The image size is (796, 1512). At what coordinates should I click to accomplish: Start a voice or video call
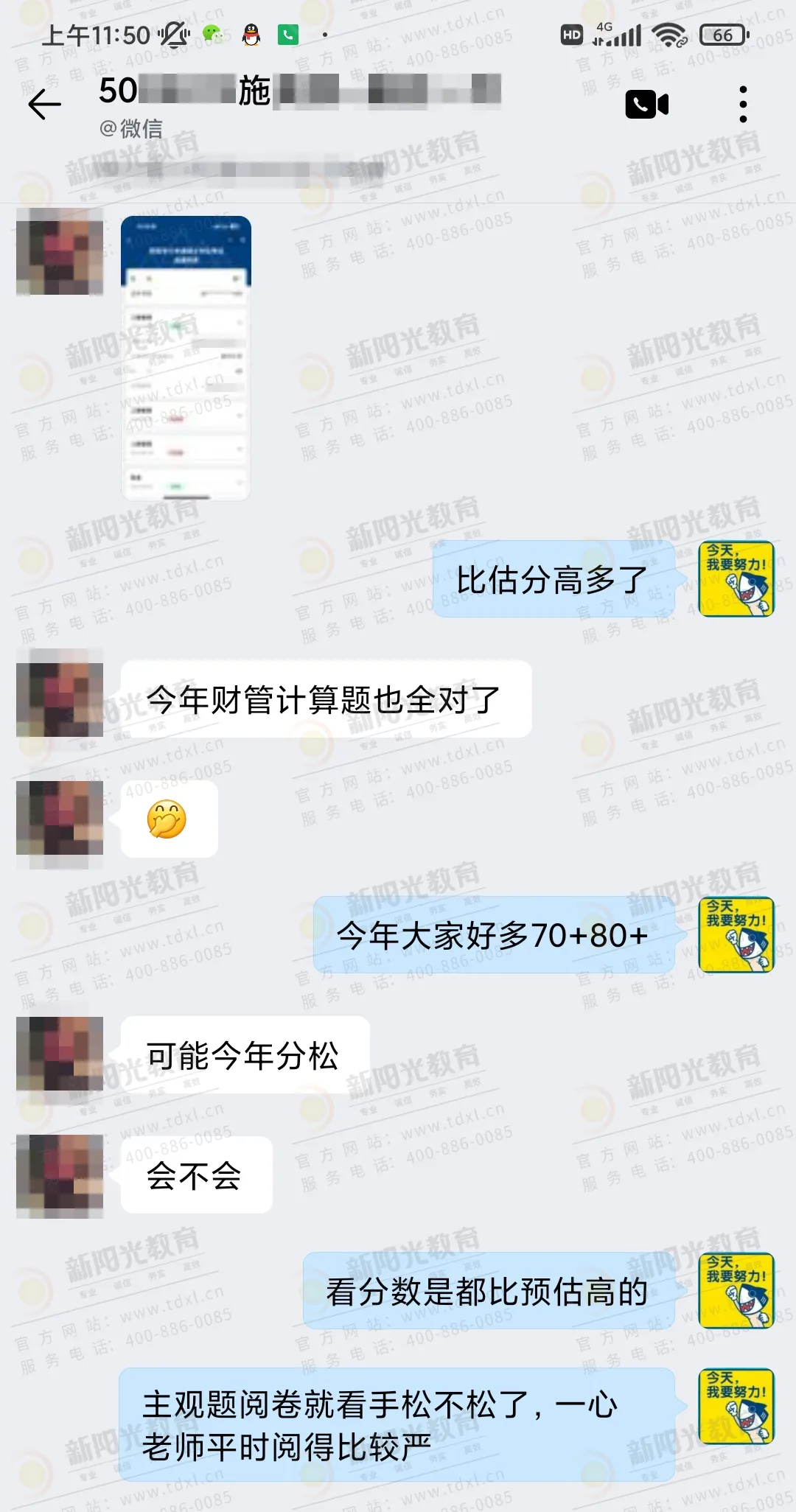pyautogui.click(x=646, y=105)
